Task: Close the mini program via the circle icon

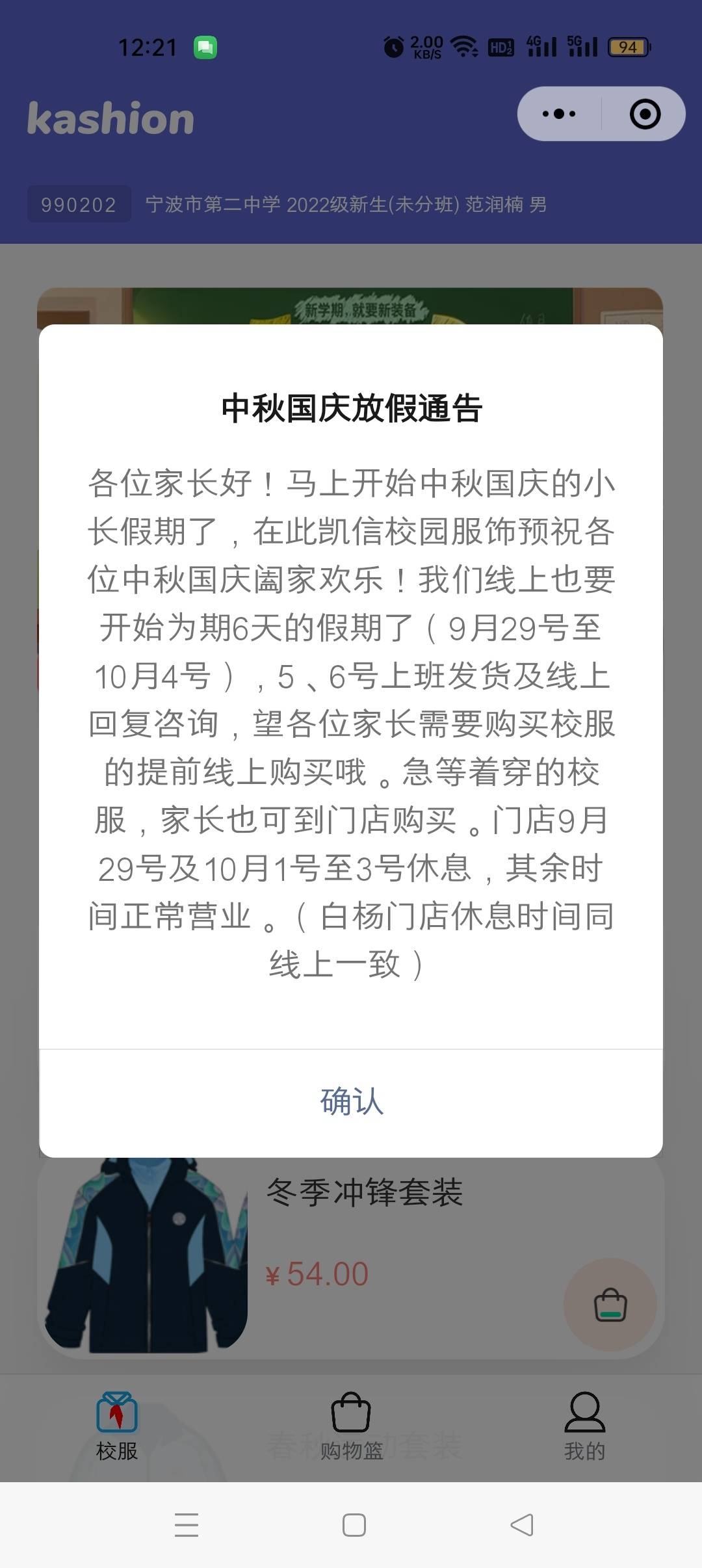Action: click(x=645, y=114)
